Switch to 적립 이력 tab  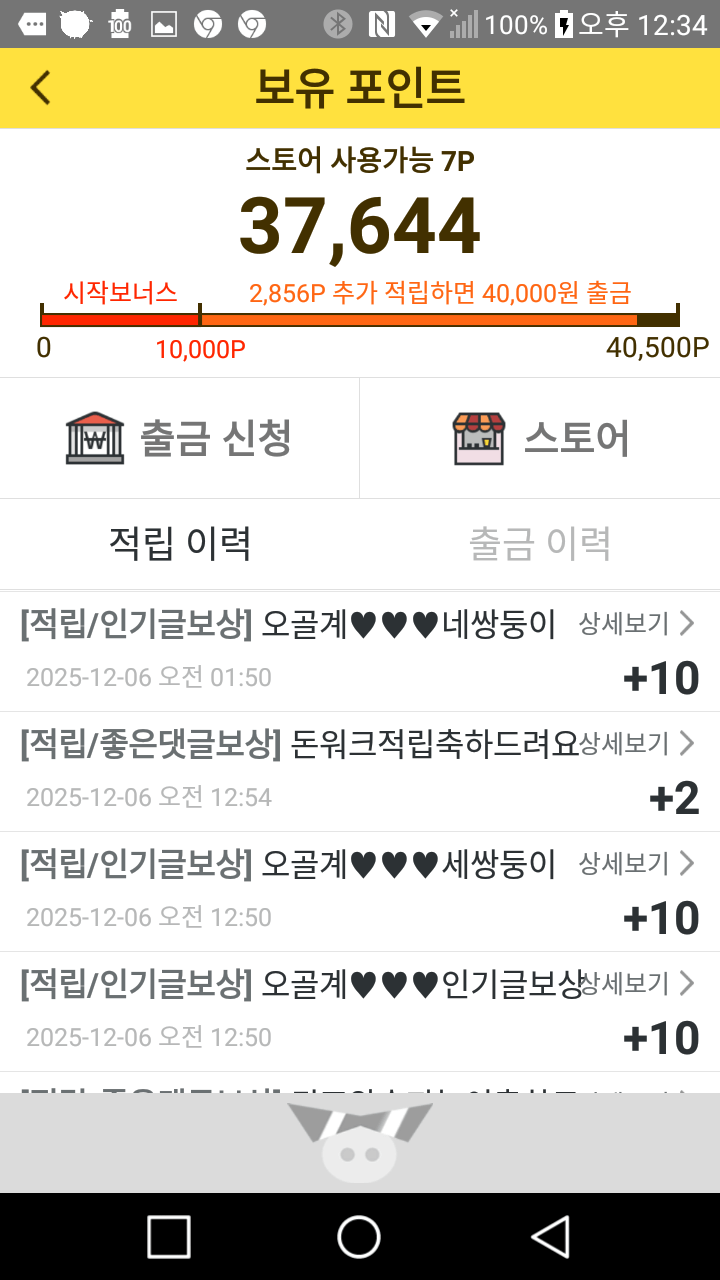click(180, 543)
